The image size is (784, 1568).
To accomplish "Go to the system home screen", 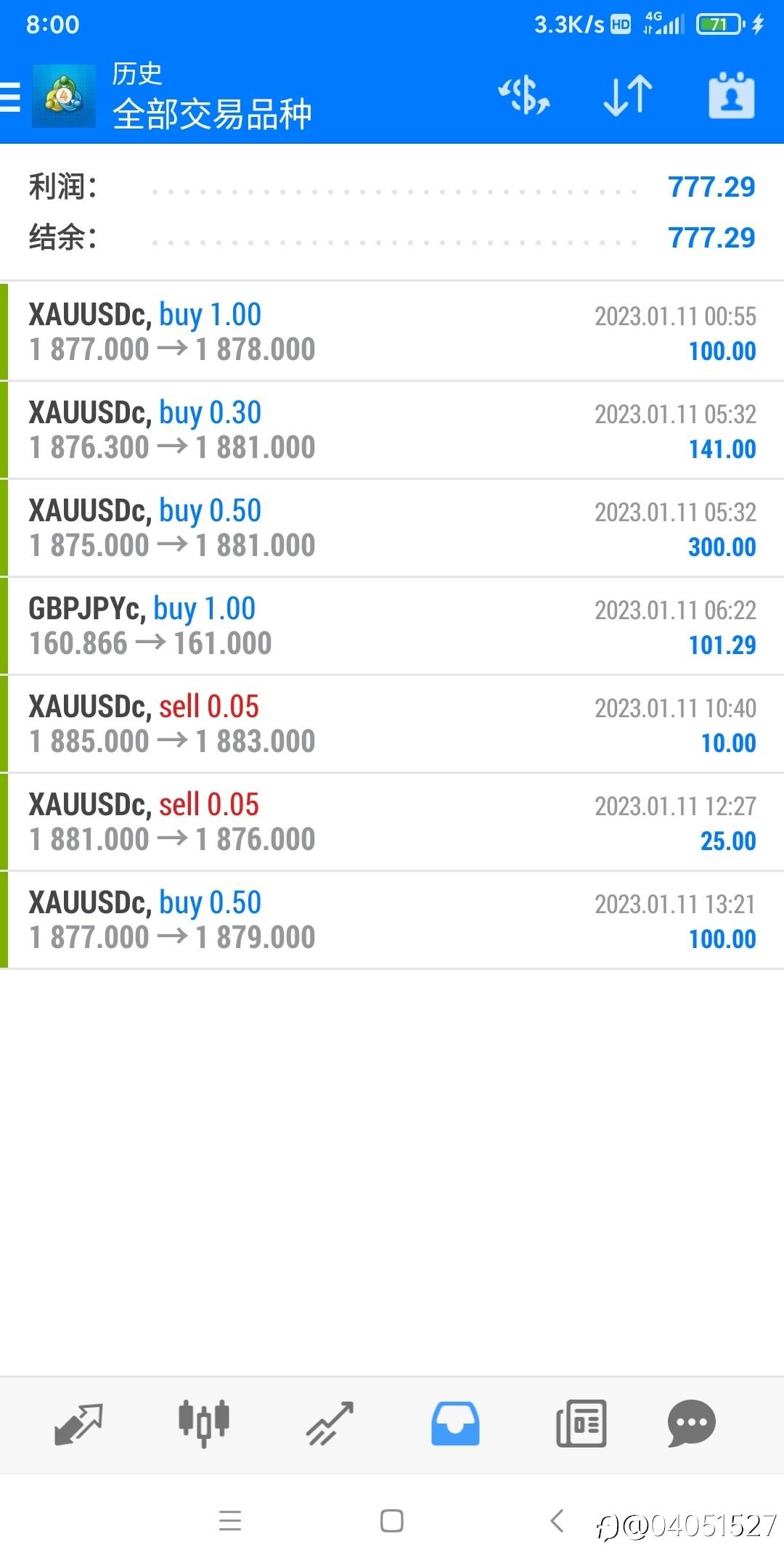I will pyautogui.click(x=392, y=1521).
